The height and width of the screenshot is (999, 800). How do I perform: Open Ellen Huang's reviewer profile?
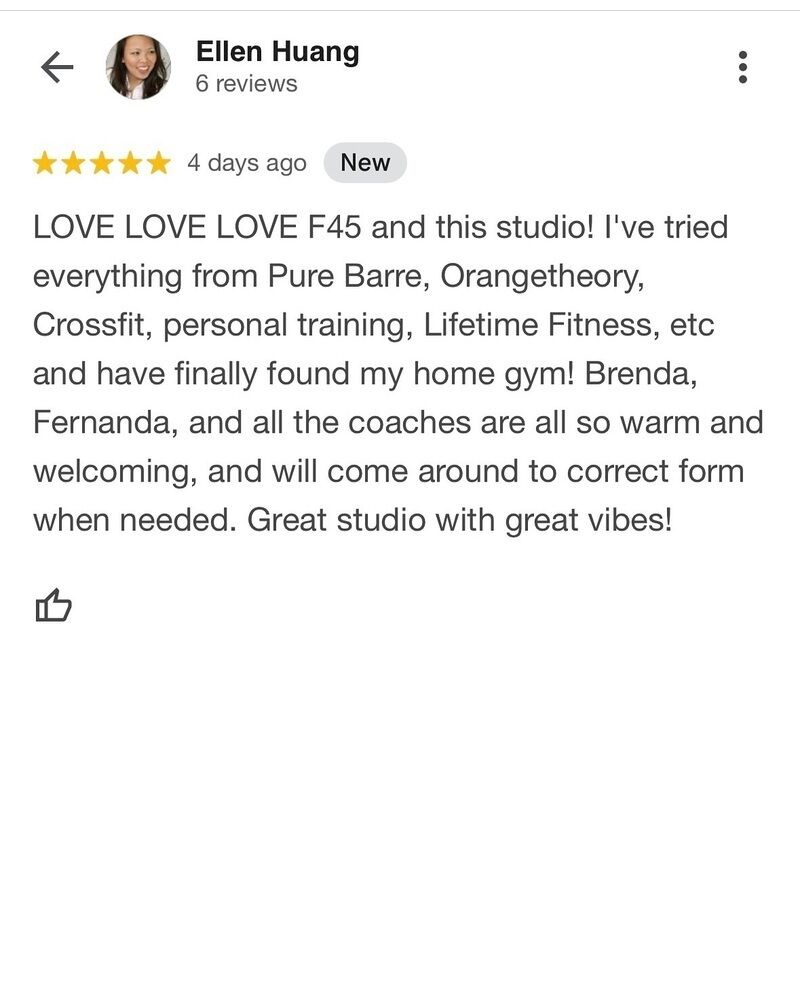pyautogui.click(x=277, y=52)
